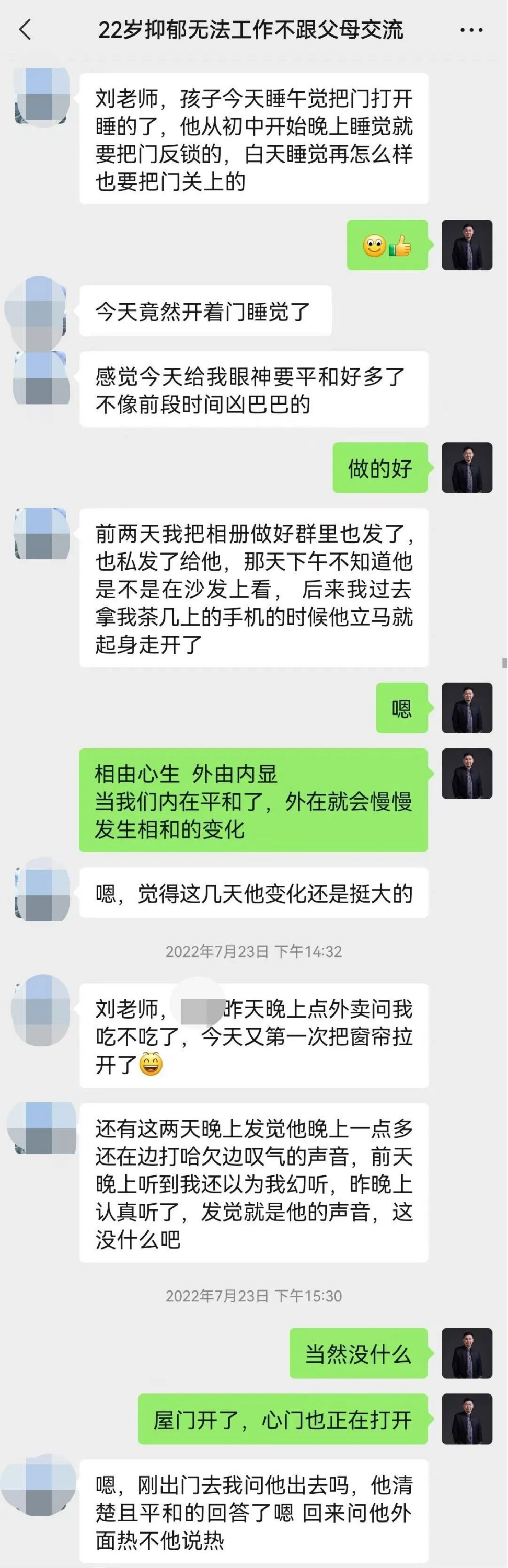Open avatar beside the 做的好 message

coord(467,467)
